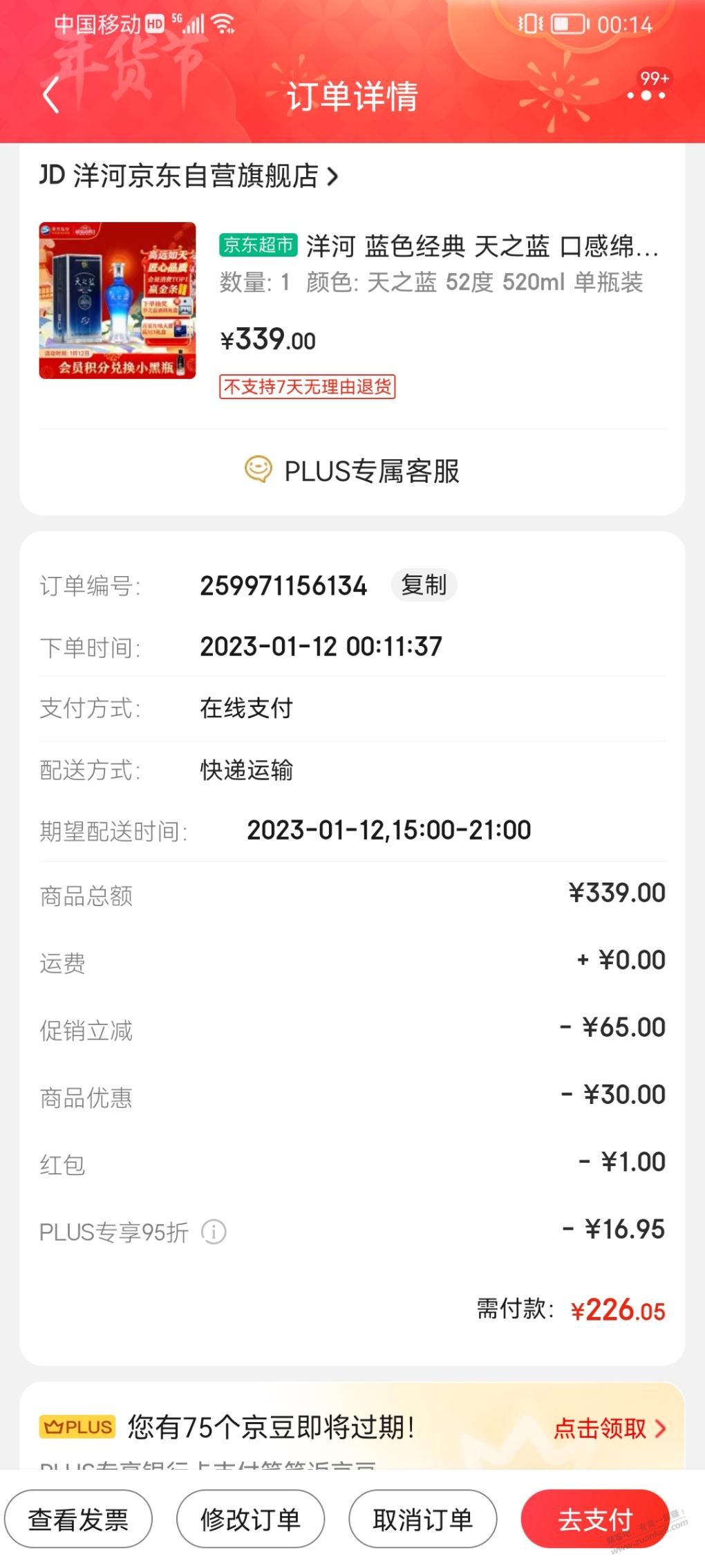Go back from order details

(x=51, y=95)
